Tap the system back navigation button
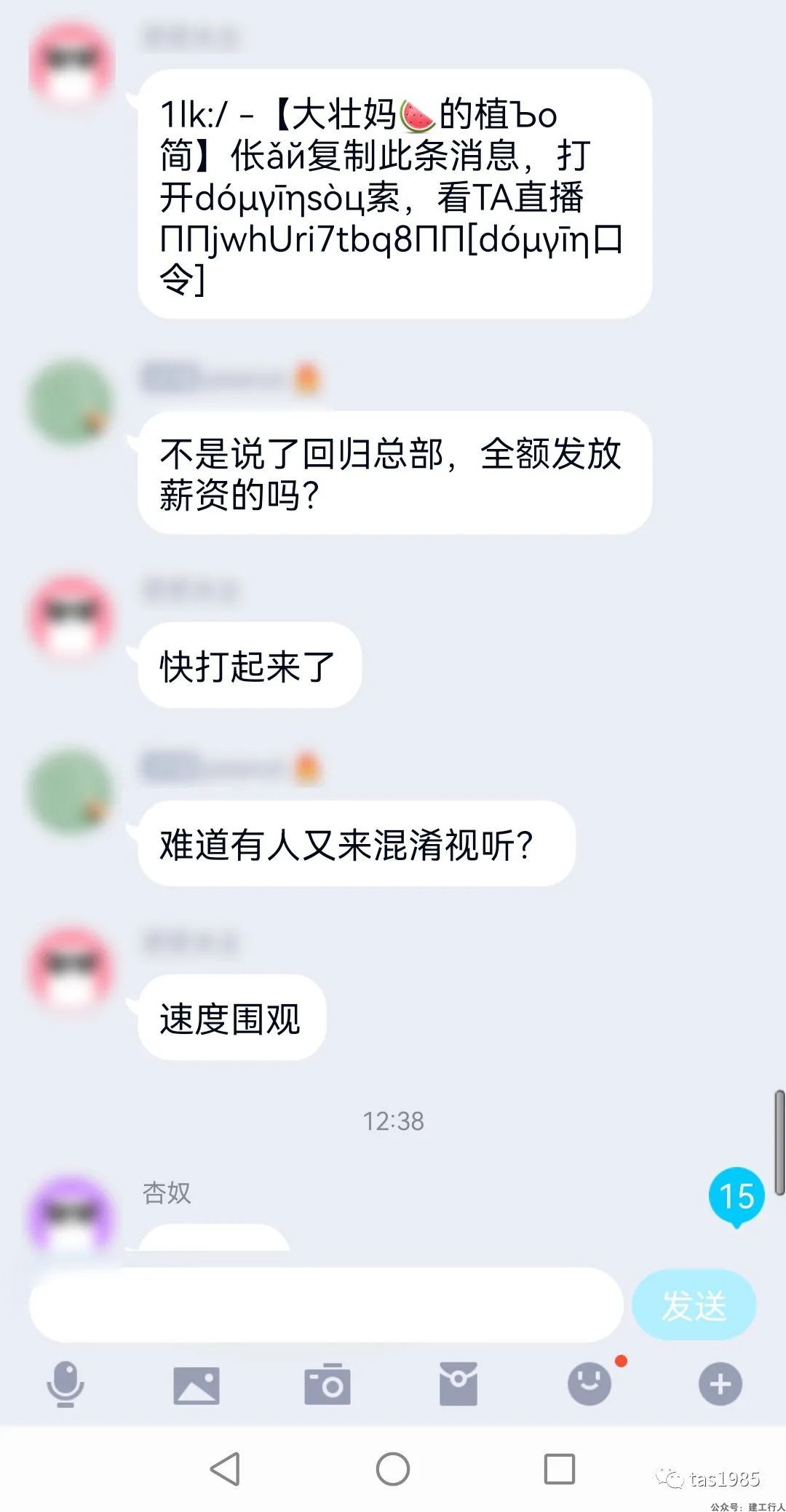Viewport: 786px width, 1512px height. click(x=225, y=1468)
